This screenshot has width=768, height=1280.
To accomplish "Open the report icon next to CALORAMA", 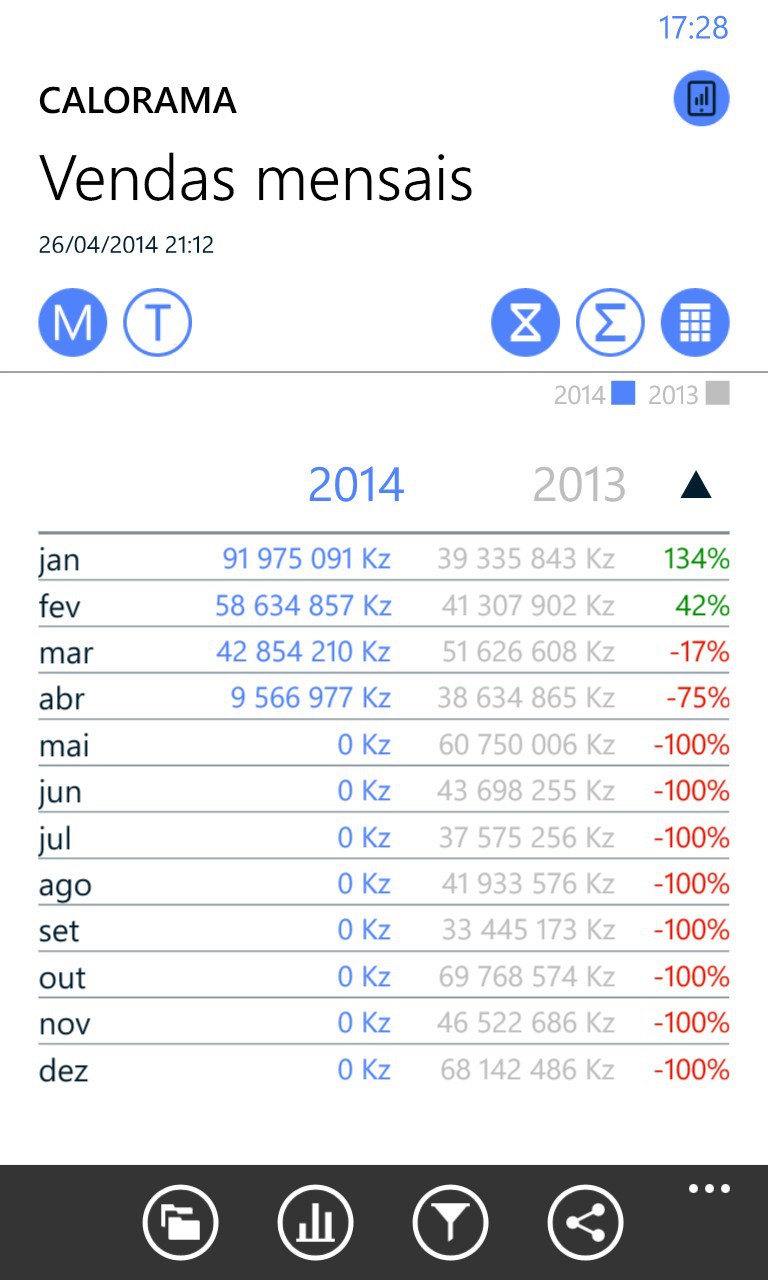I will [x=701, y=98].
